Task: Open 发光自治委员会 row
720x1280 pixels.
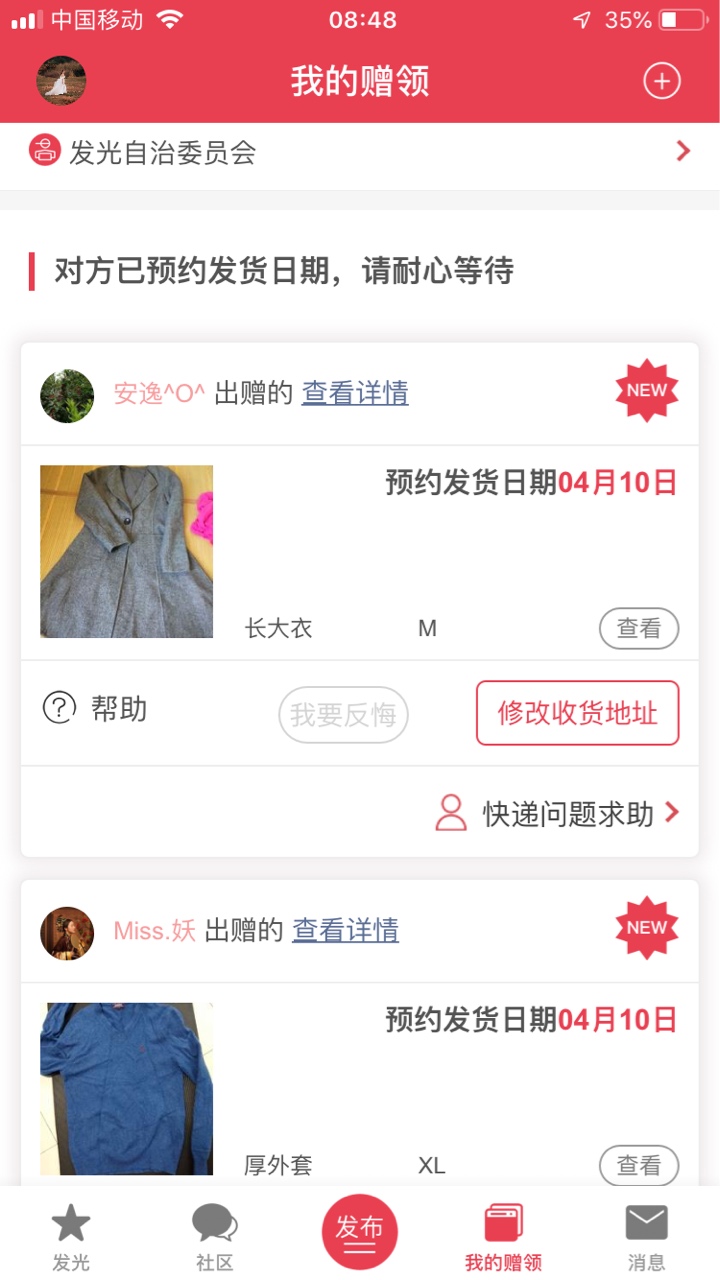Action: click(360, 153)
